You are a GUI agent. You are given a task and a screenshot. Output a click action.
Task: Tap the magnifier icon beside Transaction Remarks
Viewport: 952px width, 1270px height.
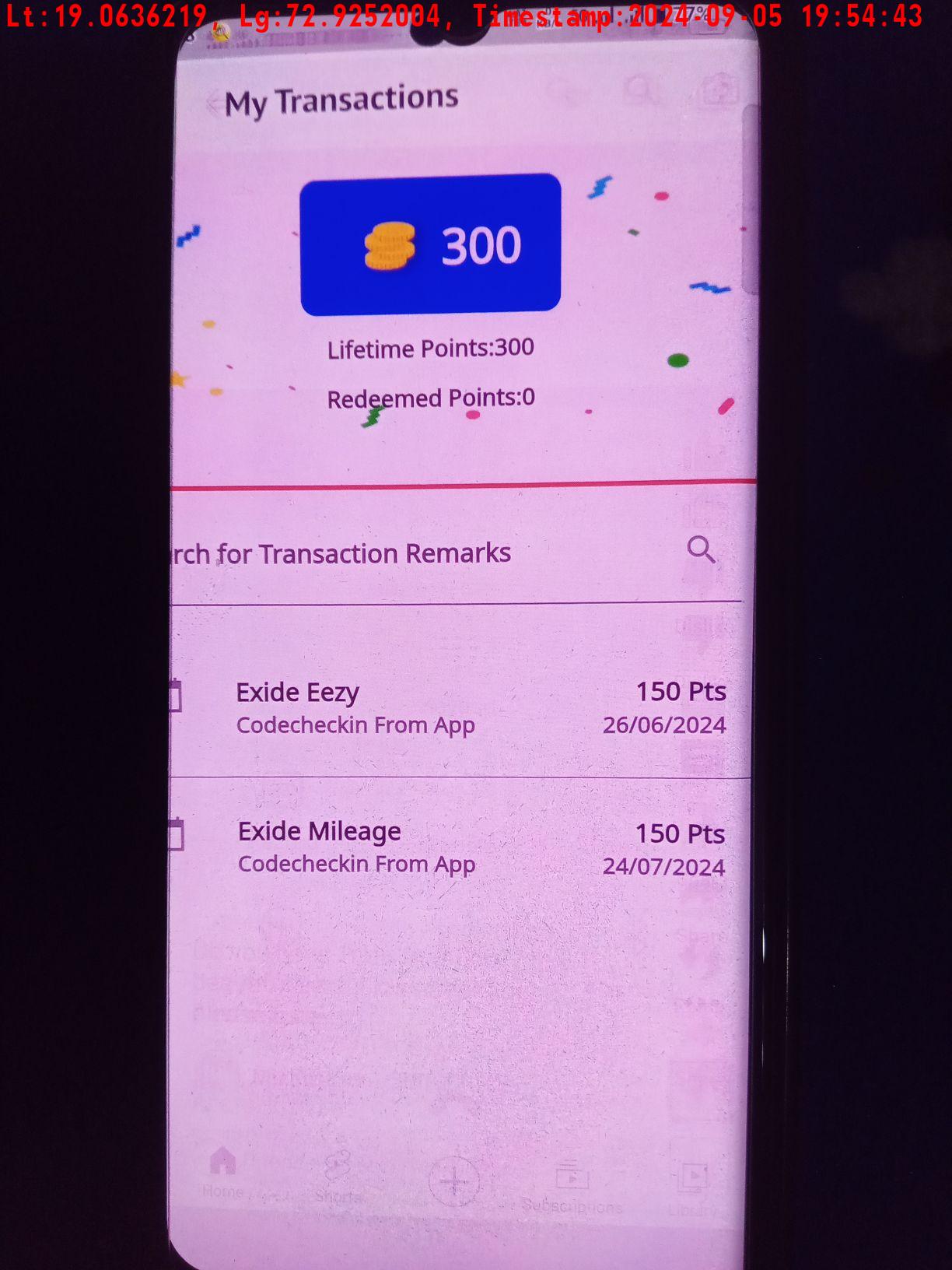pyautogui.click(x=701, y=550)
